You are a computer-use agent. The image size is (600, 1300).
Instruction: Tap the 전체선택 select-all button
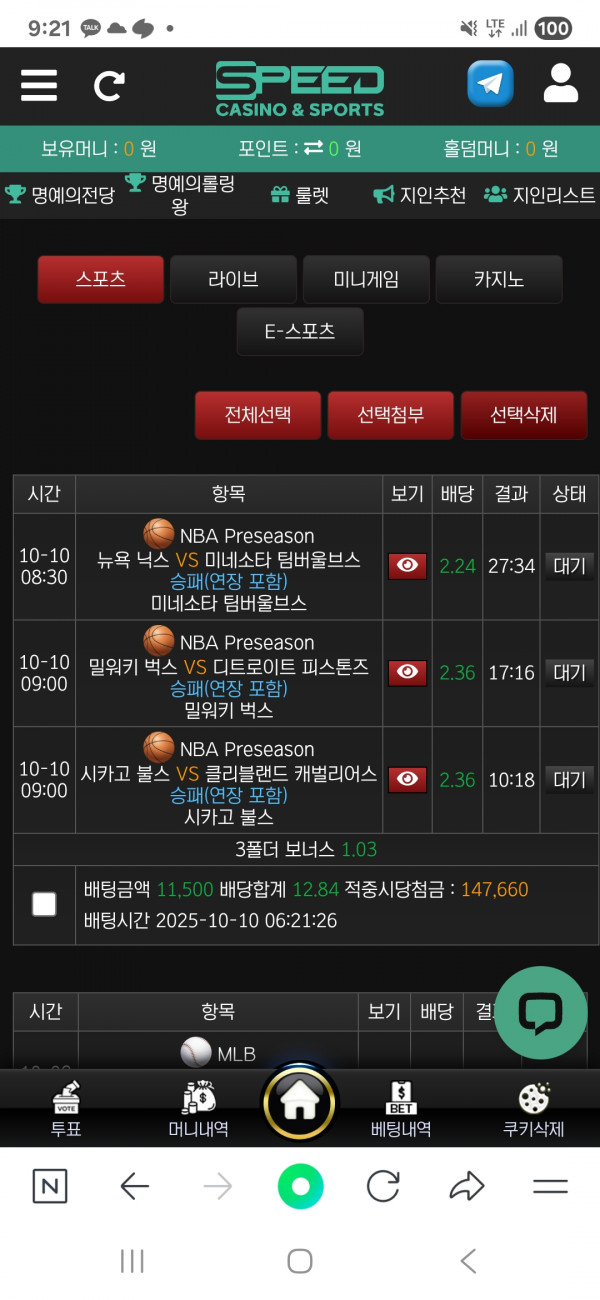click(x=258, y=415)
